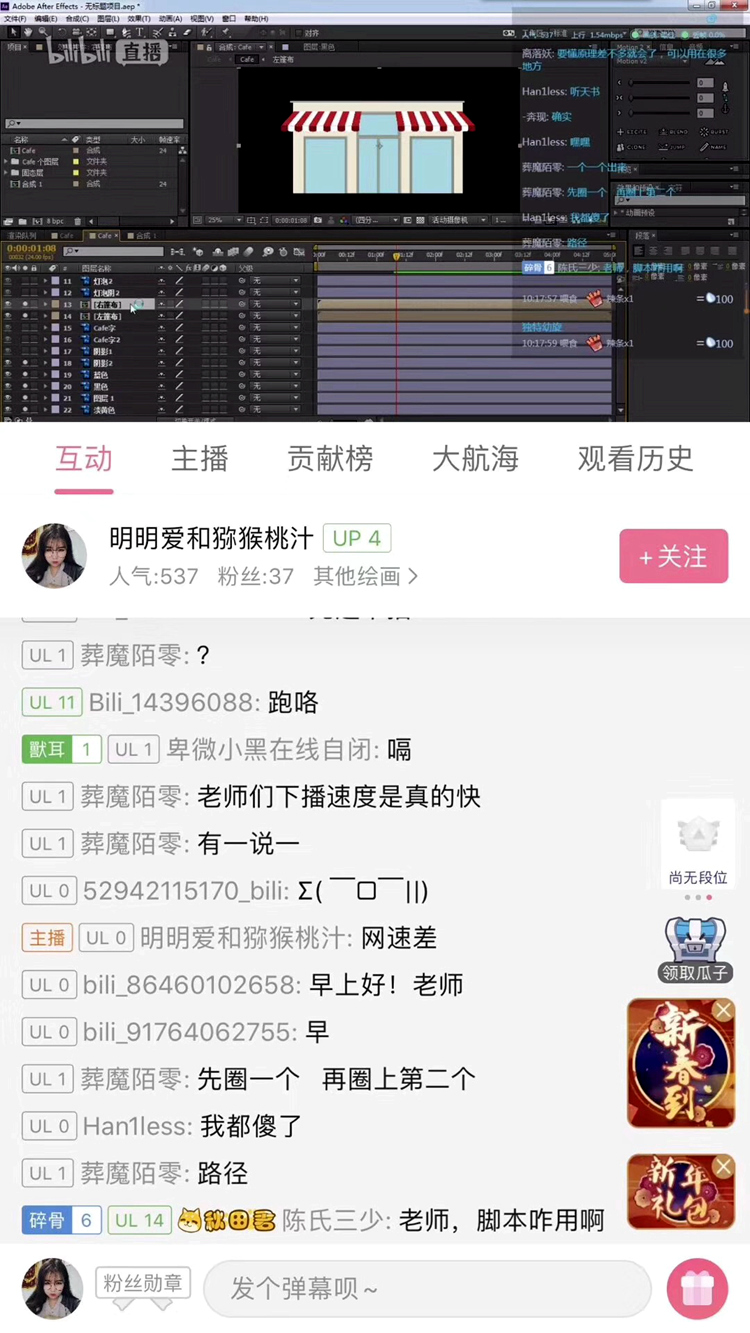Select the 互动 tab
The image size is (750, 1333).
coord(83,459)
